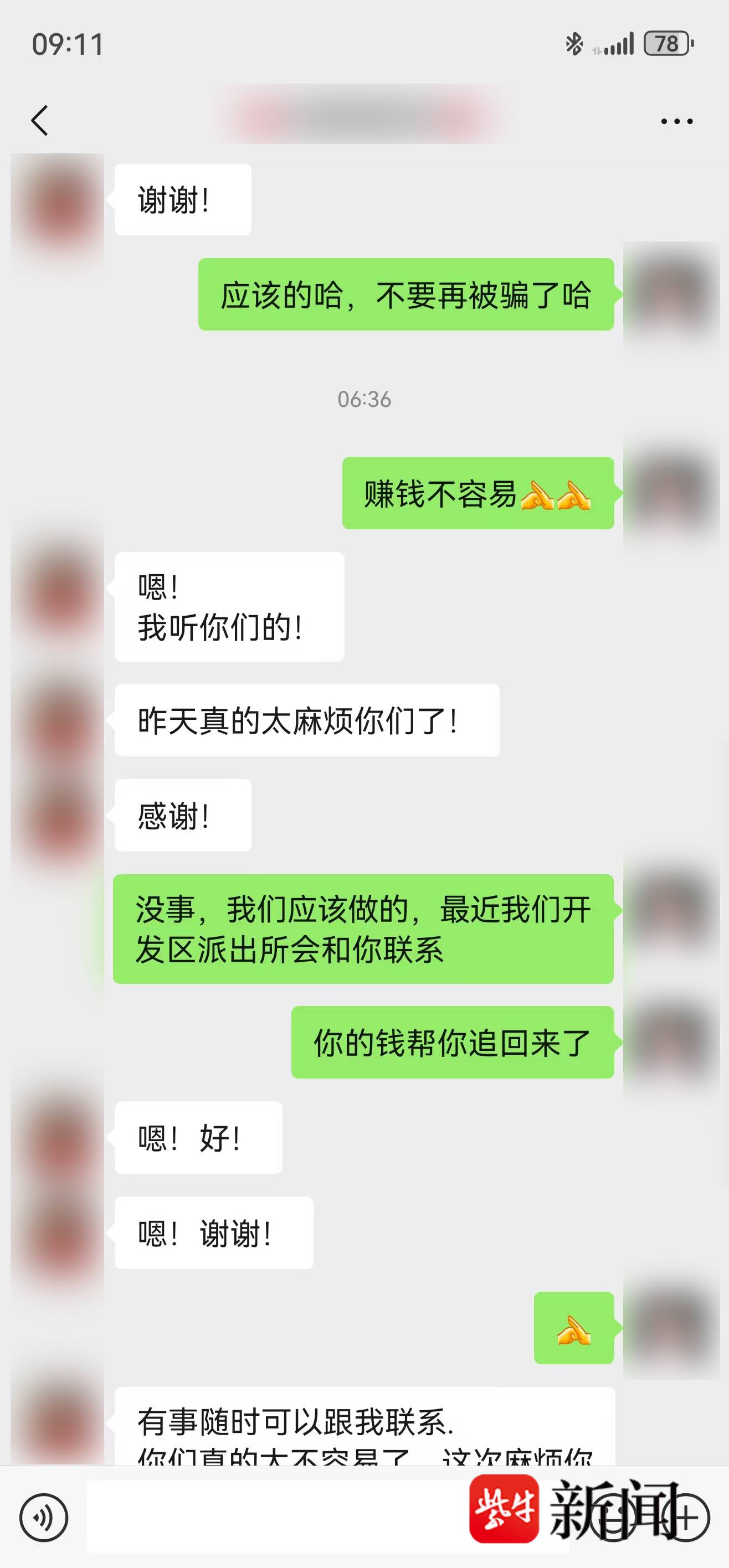Open sender avatar beside 谢谢! message
Image resolution: width=729 pixels, height=1568 pixels.
(57, 207)
